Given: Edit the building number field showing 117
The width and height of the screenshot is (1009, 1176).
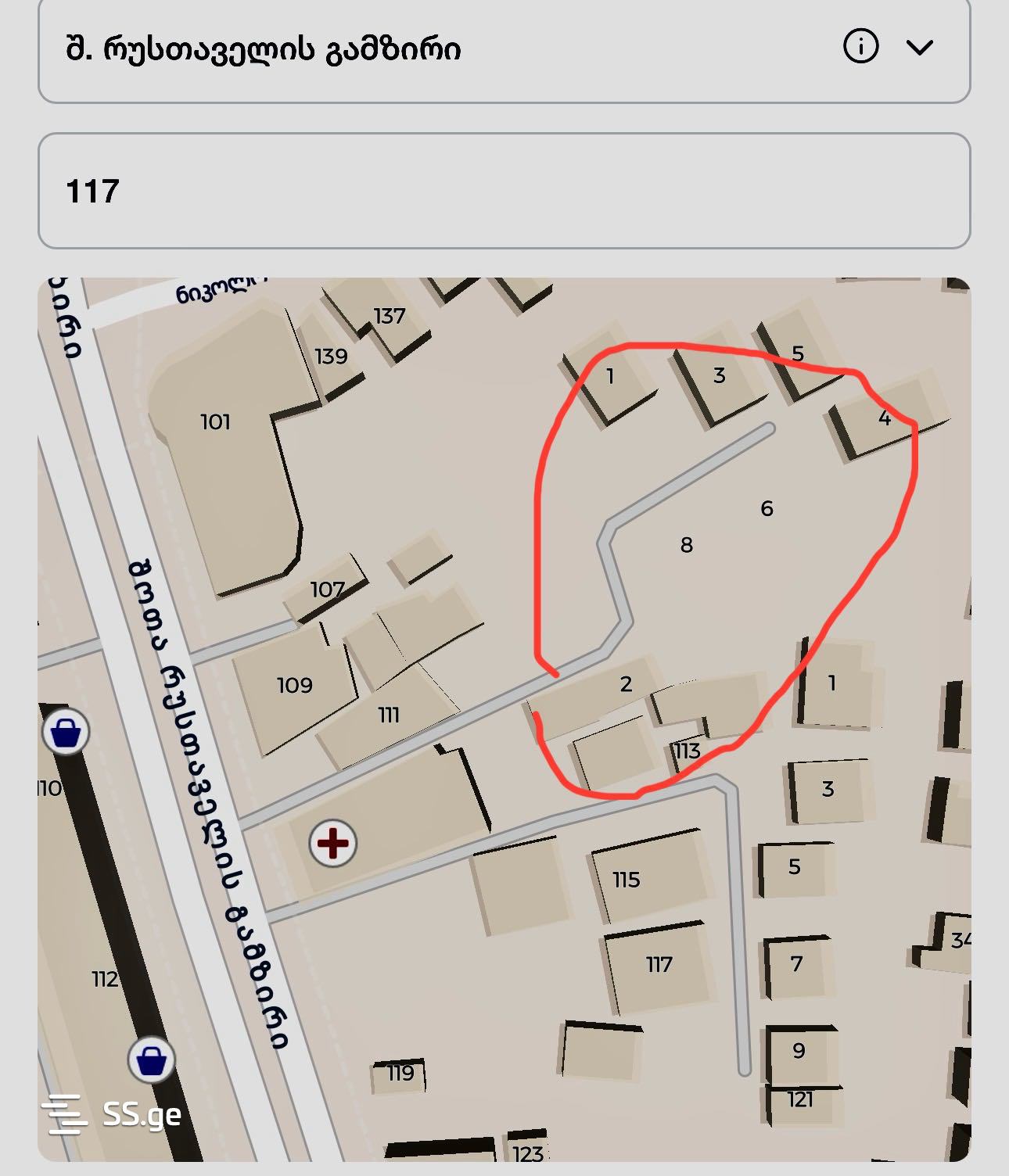Looking at the screenshot, I should click(504, 191).
